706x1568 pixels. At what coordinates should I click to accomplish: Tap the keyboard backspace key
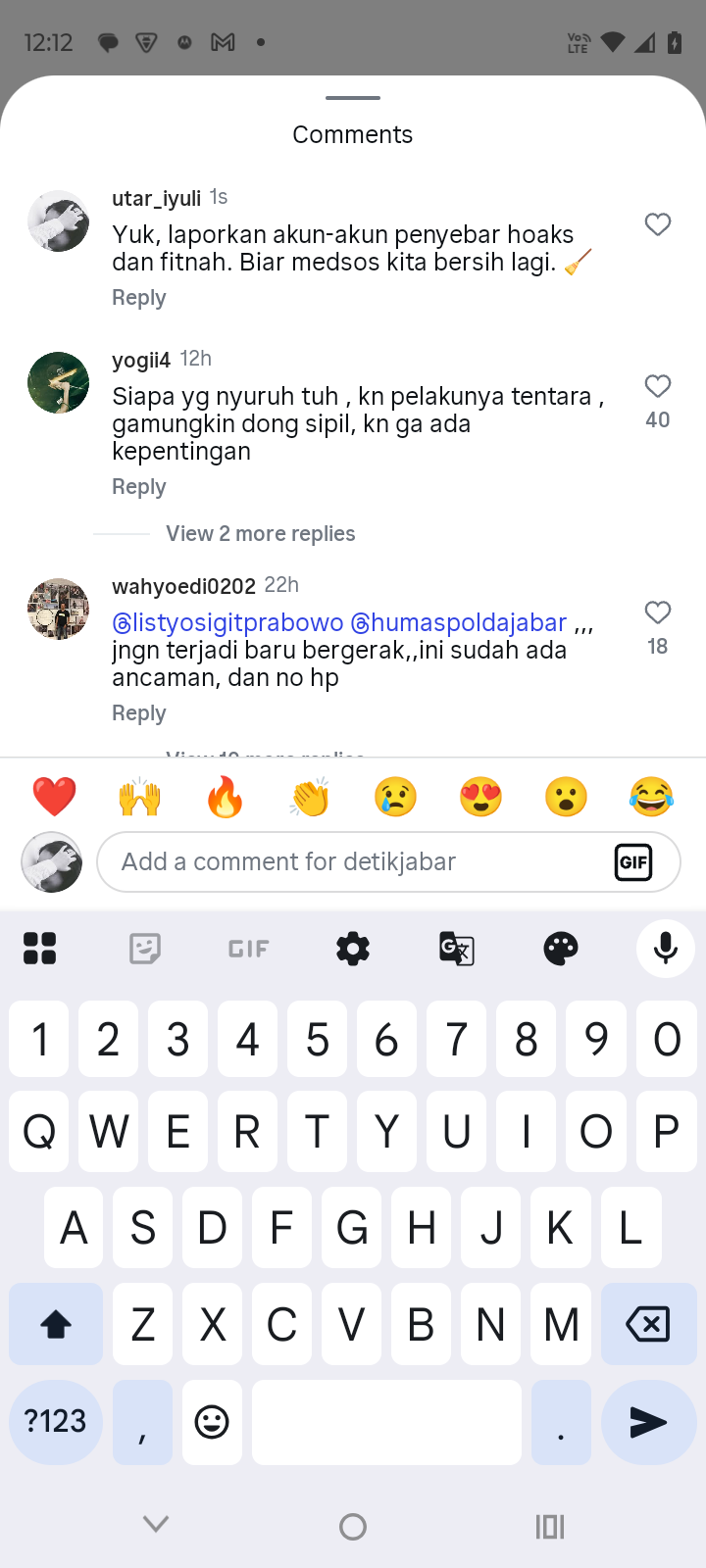point(647,1325)
